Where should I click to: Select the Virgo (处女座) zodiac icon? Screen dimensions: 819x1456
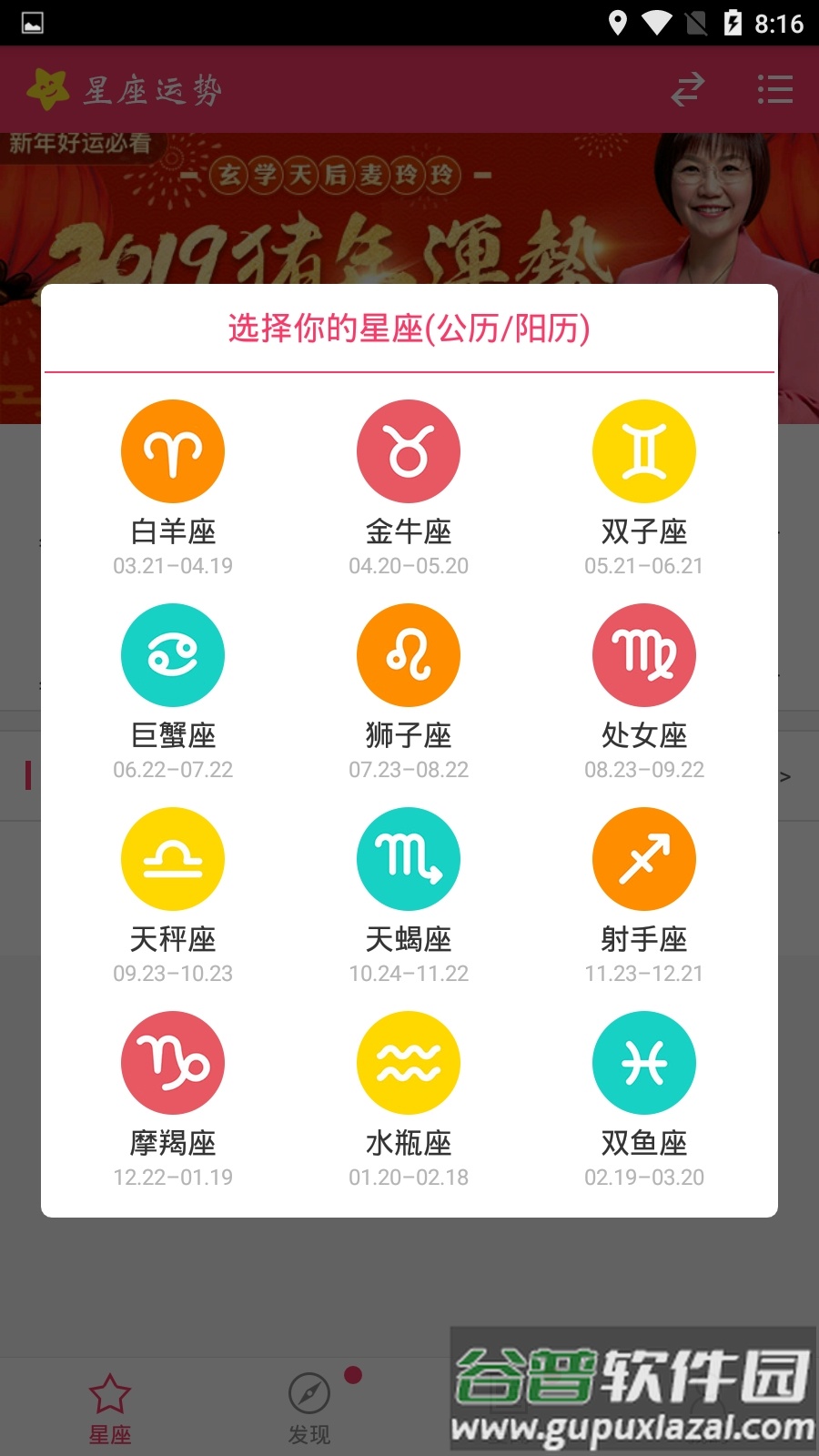[x=644, y=654]
